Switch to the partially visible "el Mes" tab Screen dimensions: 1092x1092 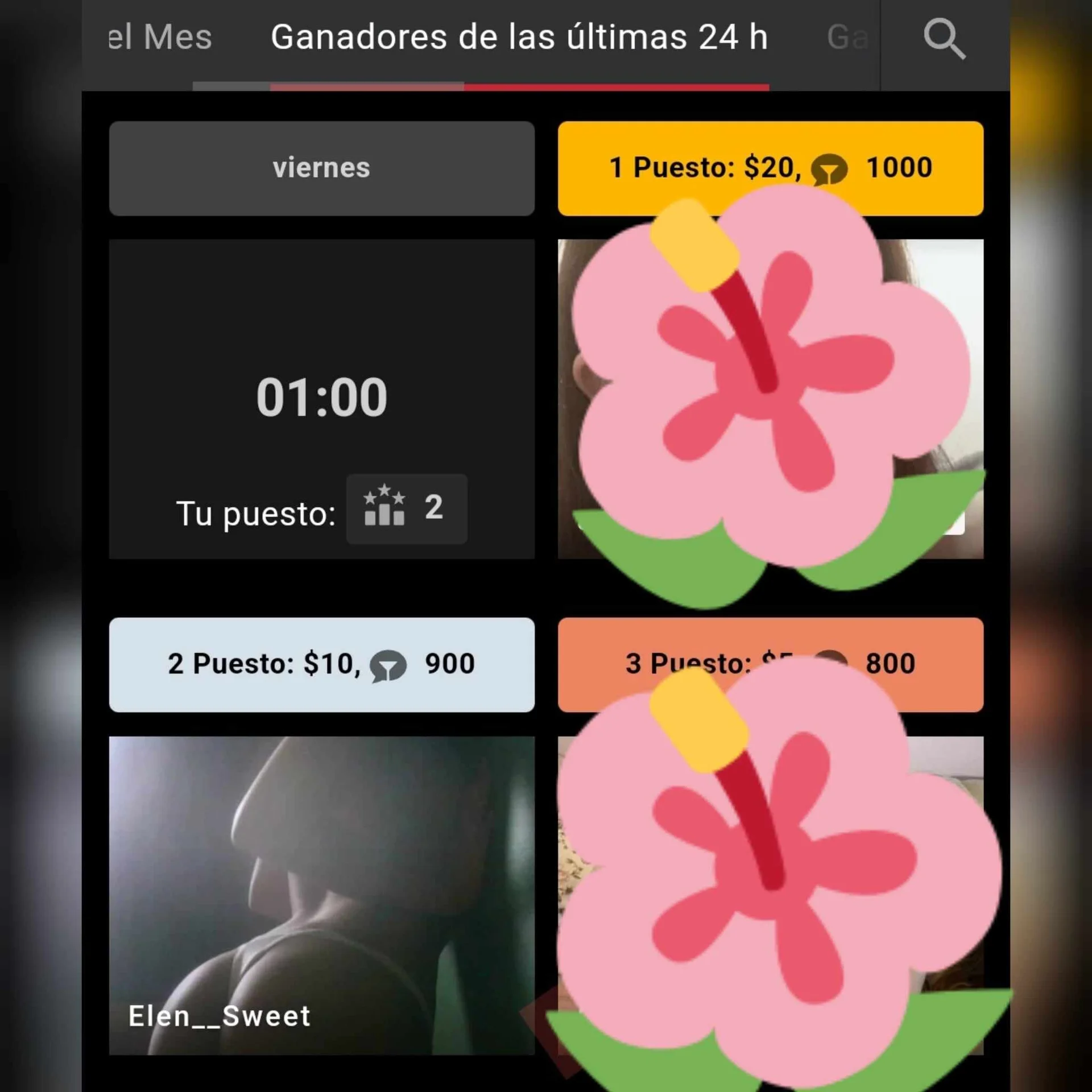click(160, 38)
